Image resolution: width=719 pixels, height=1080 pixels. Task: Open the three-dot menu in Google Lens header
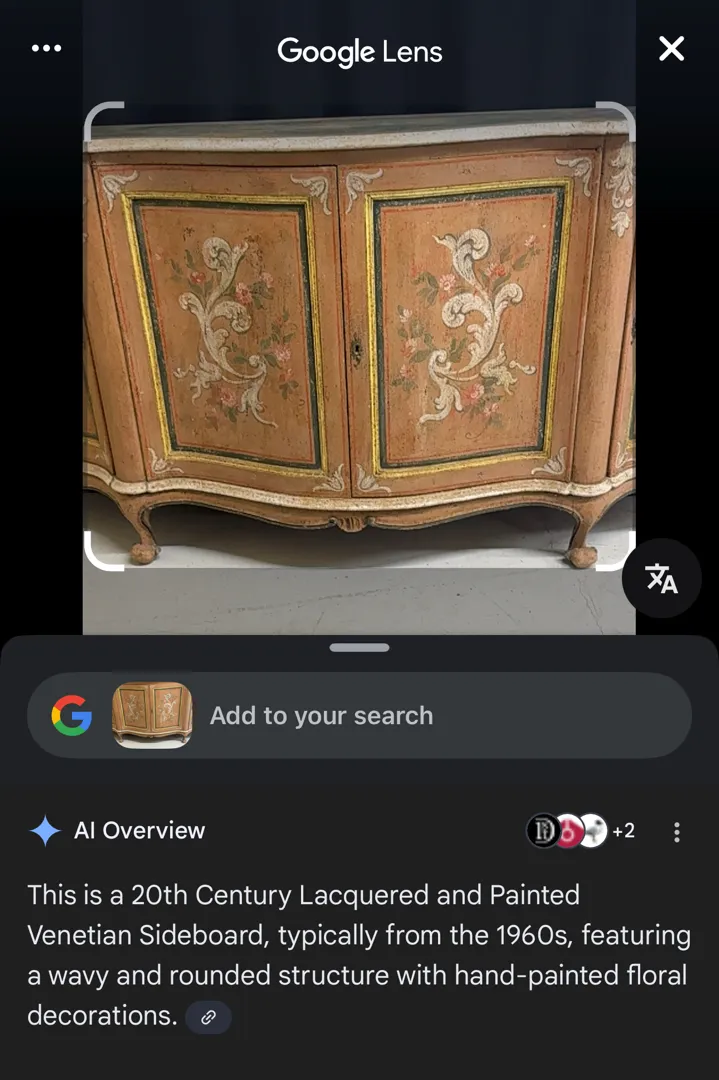(x=46, y=49)
